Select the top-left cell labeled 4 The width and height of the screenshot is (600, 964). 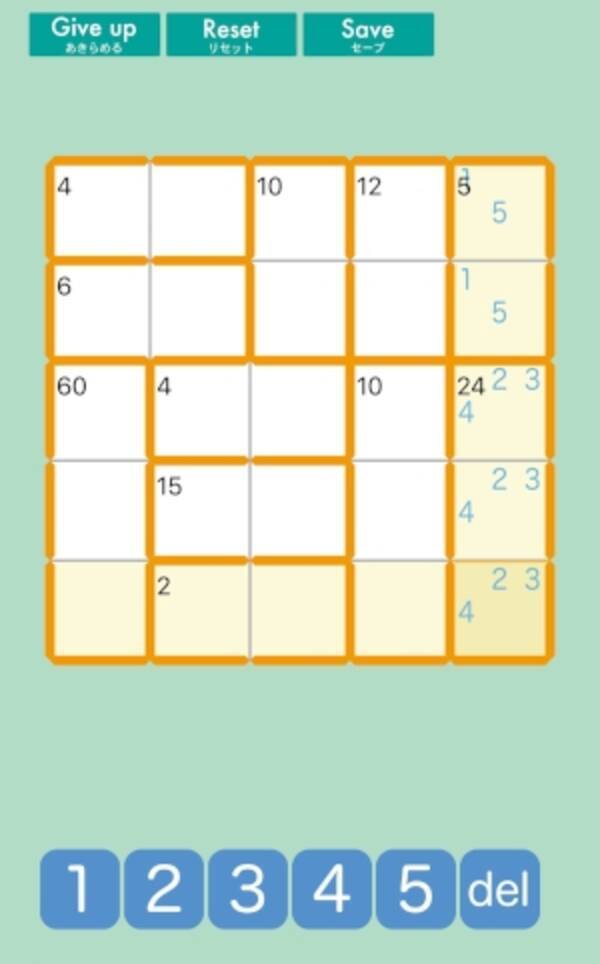pyautogui.click(x=99, y=211)
